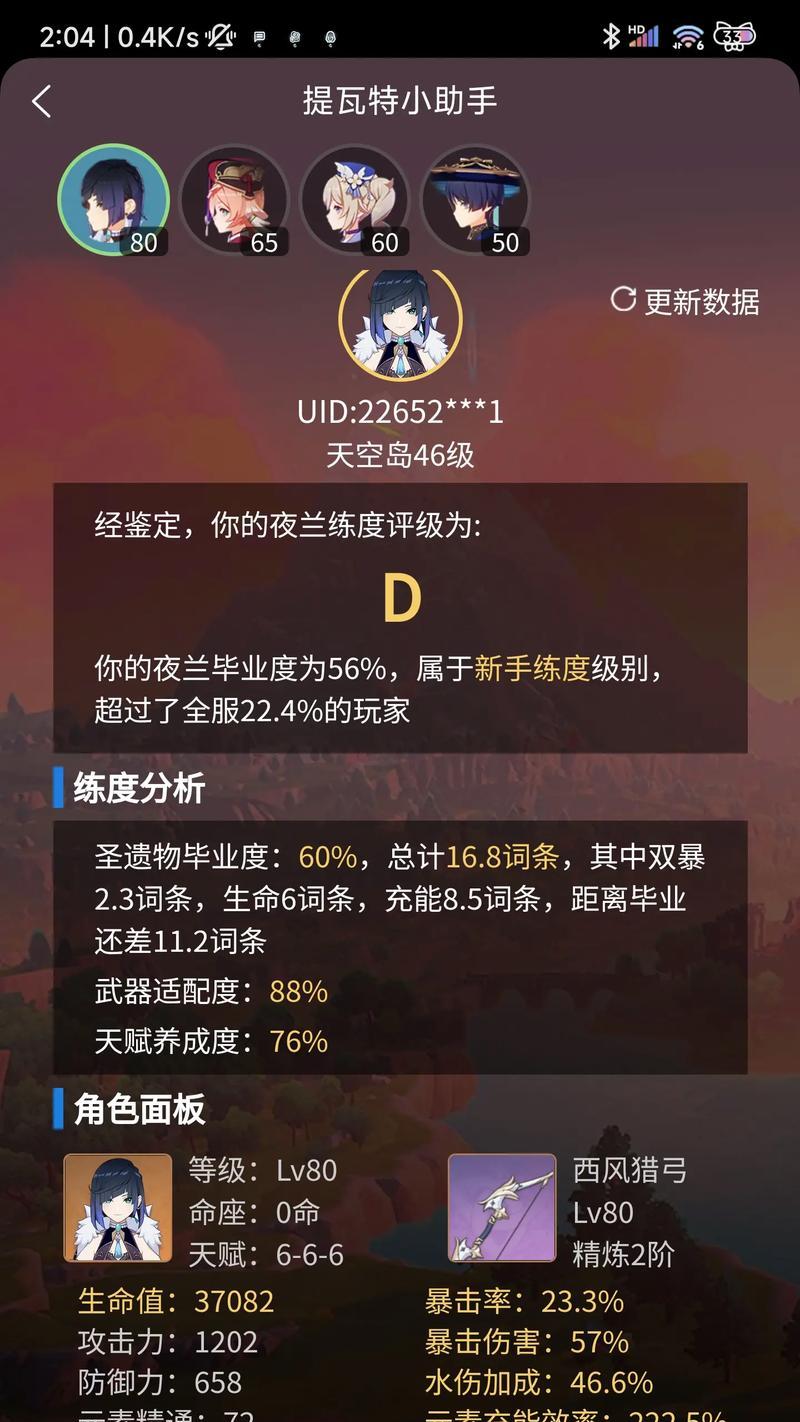Switch to the level 65 character avatar
Screen dimensions: 800x1422
[x=233, y=199]
